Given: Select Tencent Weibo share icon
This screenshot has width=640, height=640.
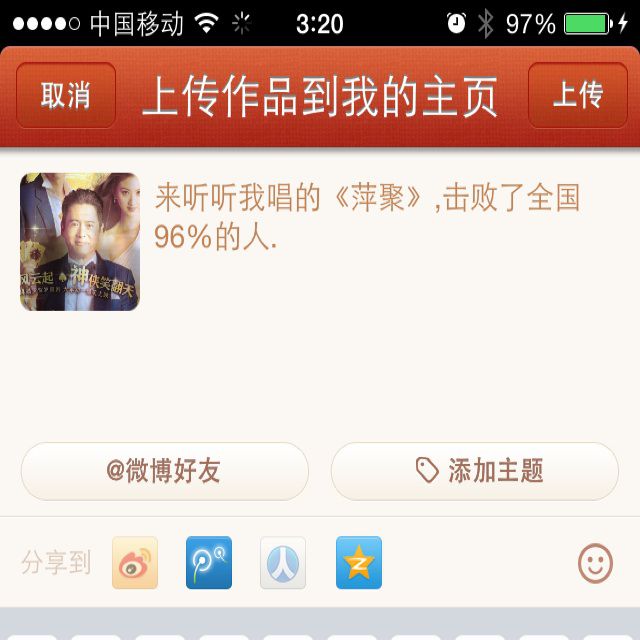Looking at the screenshot, I should (x=209, y=563).
